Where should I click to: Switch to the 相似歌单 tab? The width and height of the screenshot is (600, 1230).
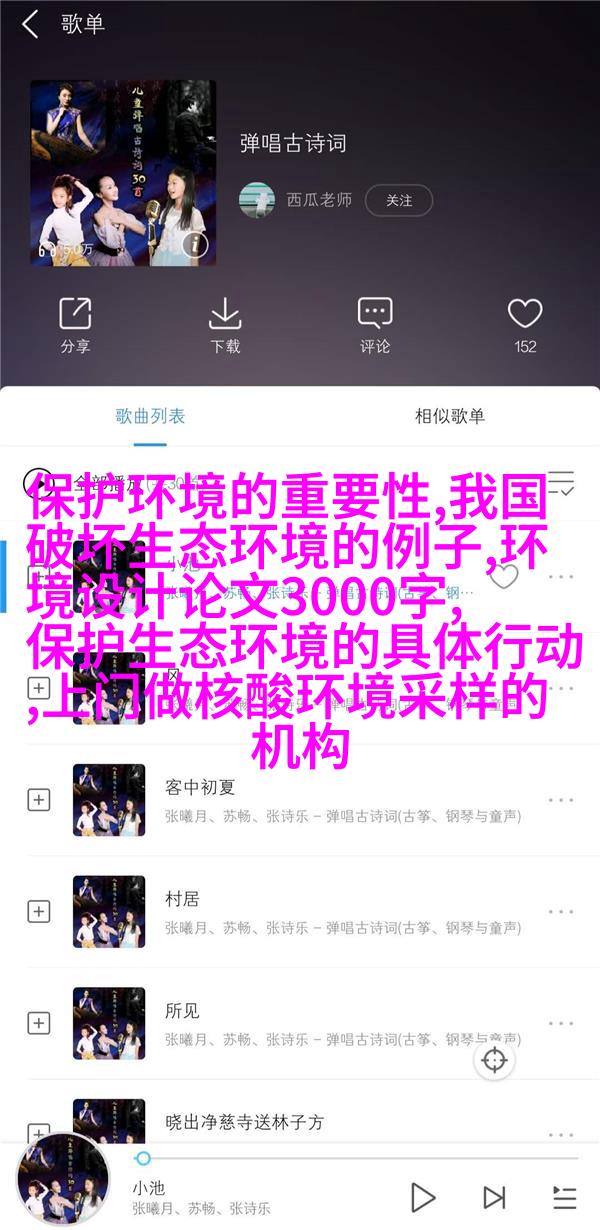(x=450, y=416)
